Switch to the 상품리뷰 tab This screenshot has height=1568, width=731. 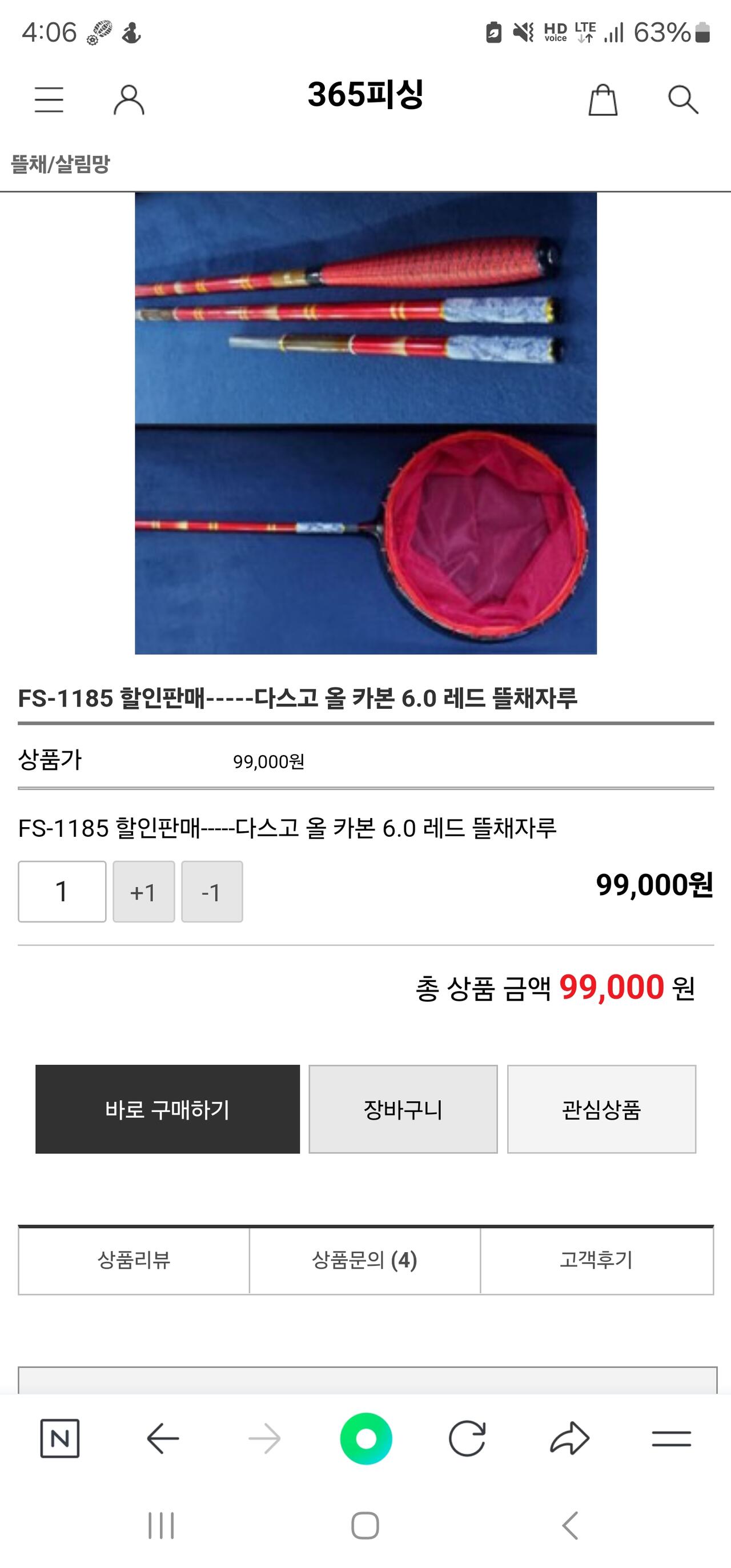[134, 1260]
